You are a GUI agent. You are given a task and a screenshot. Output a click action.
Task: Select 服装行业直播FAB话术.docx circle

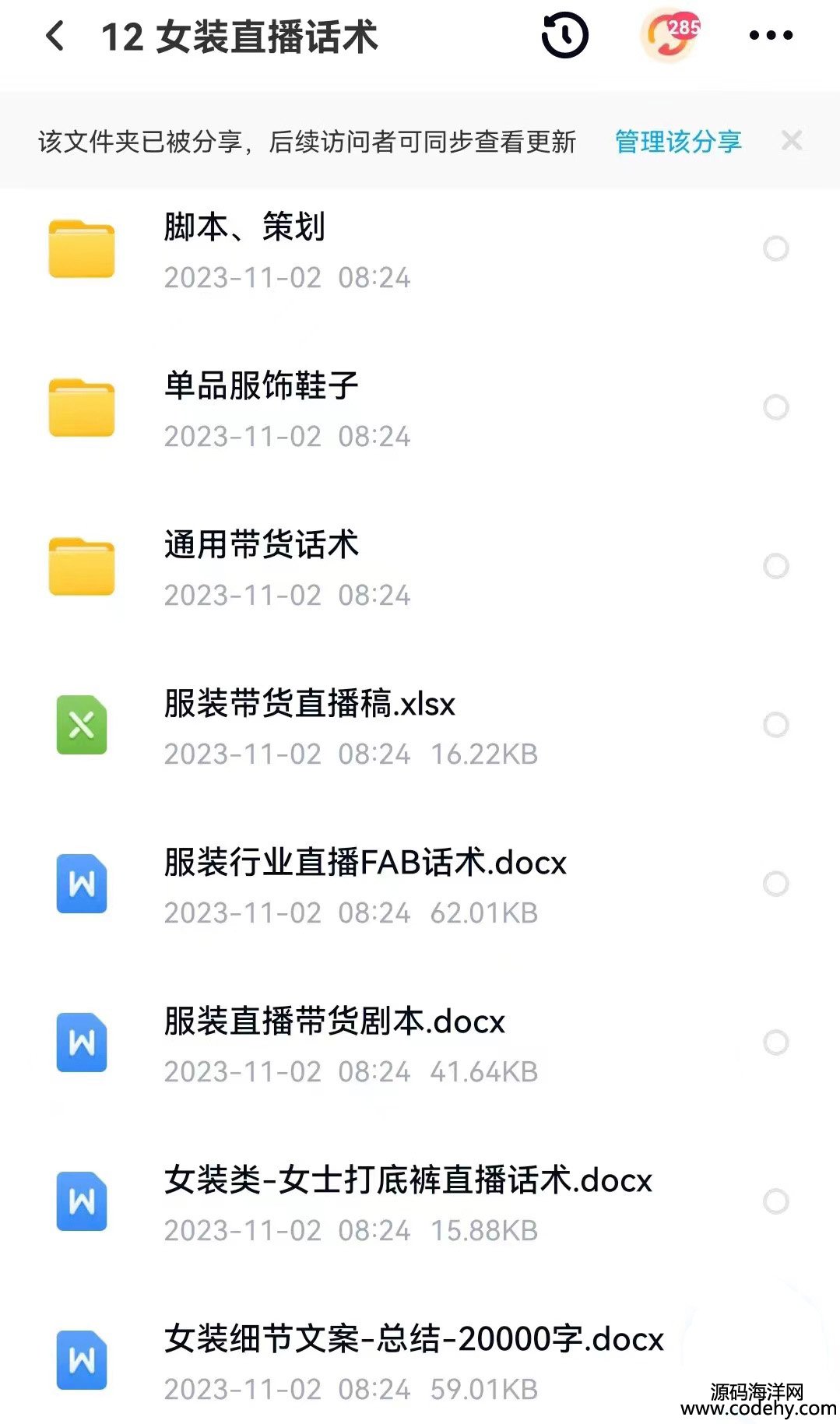(x=776, y=884)
